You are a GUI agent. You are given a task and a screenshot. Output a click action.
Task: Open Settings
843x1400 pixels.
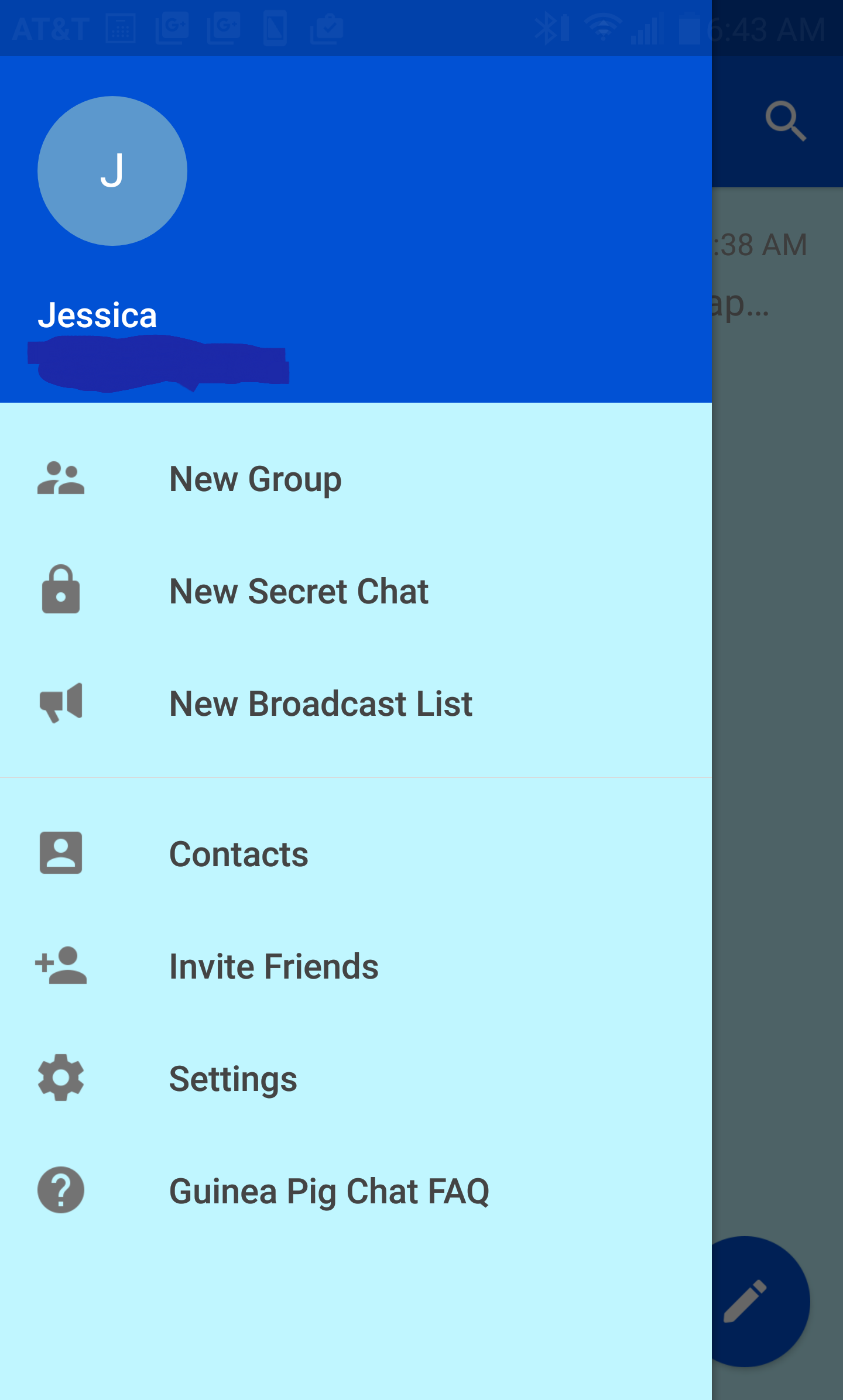coord(233,1079)
